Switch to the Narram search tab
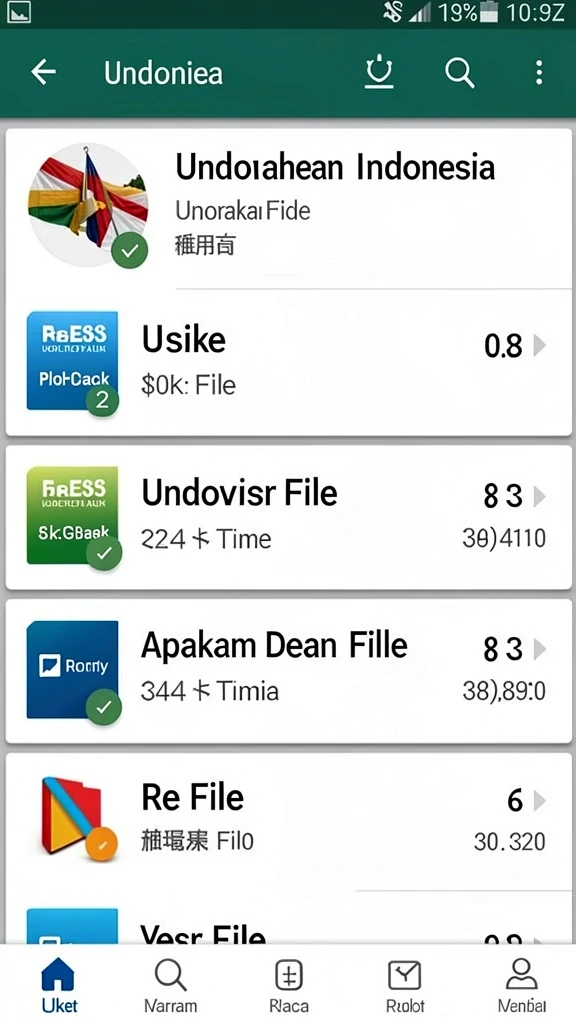This screenshot has width=576, height=1024. [x=170, y=985]
